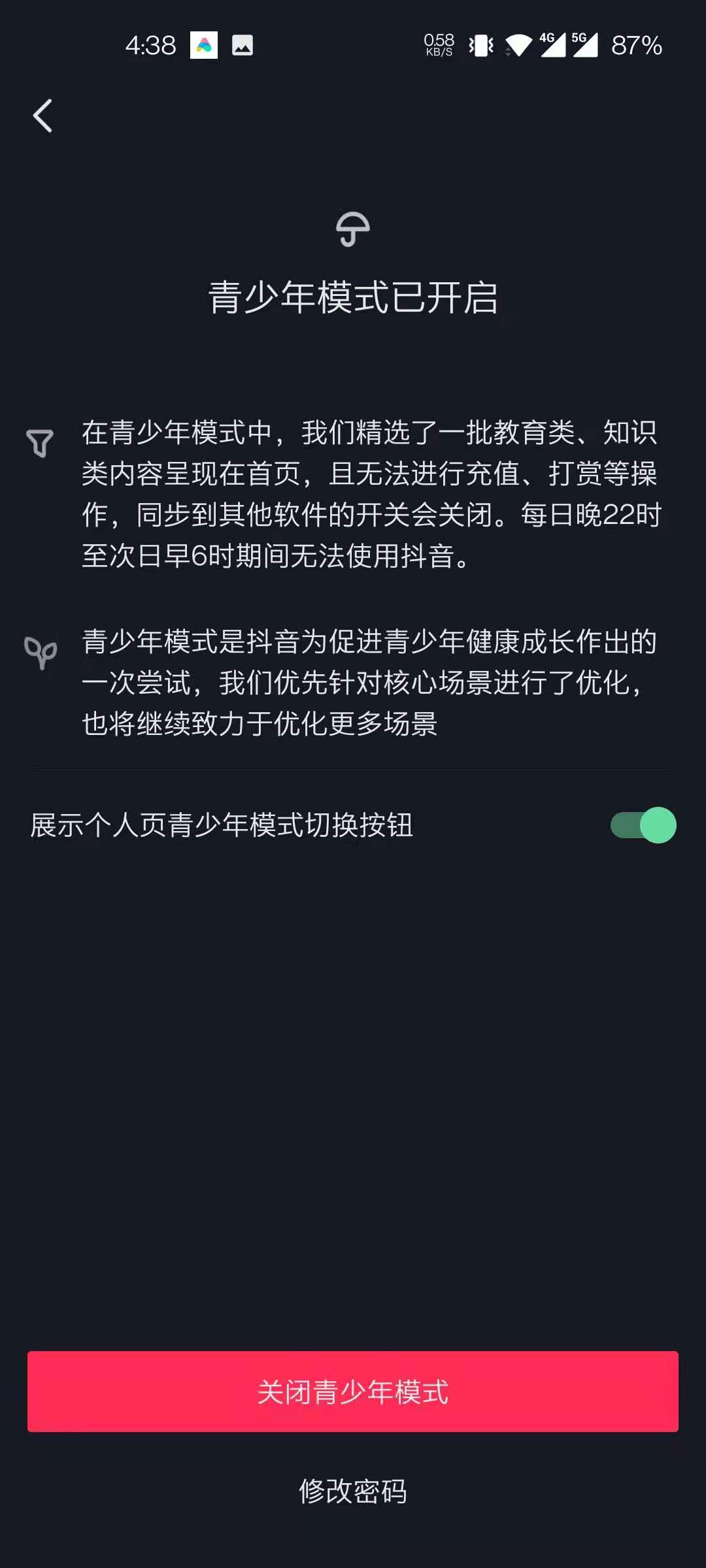This screenshot has width=706, height=1568.
Task: Go back using the top-left arrow
Action: [x=43, y=116]
